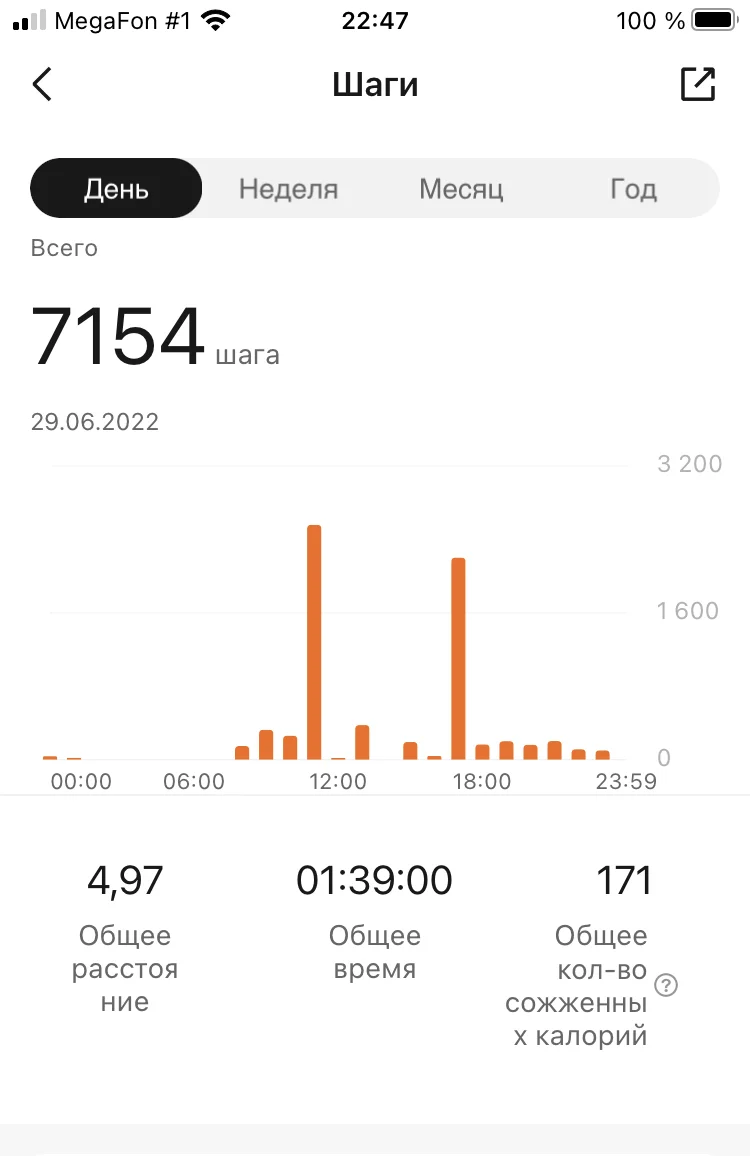Go back from the Шаги screen

pyautogui.click(x=42, y=85)
